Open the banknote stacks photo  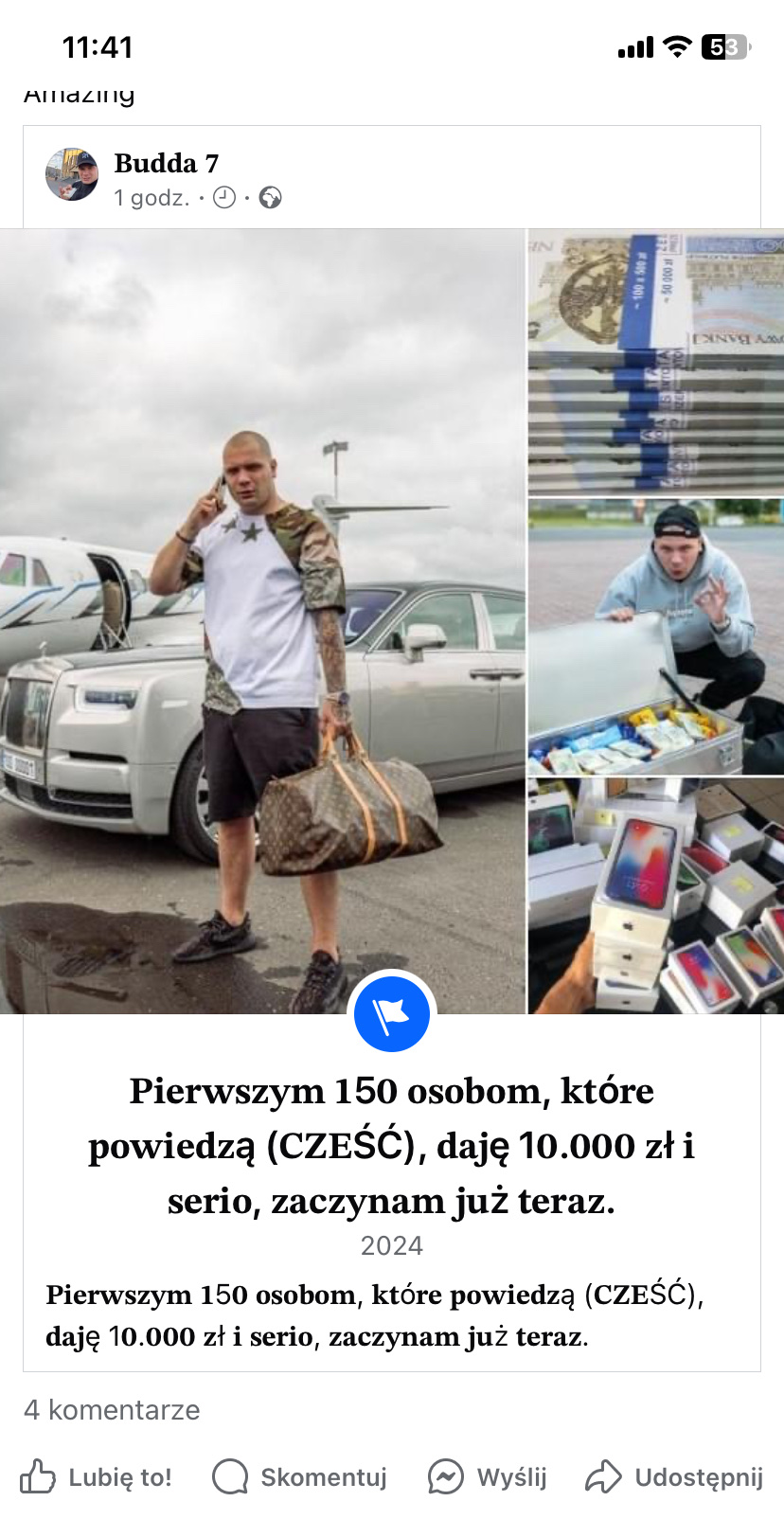point(655,362)
